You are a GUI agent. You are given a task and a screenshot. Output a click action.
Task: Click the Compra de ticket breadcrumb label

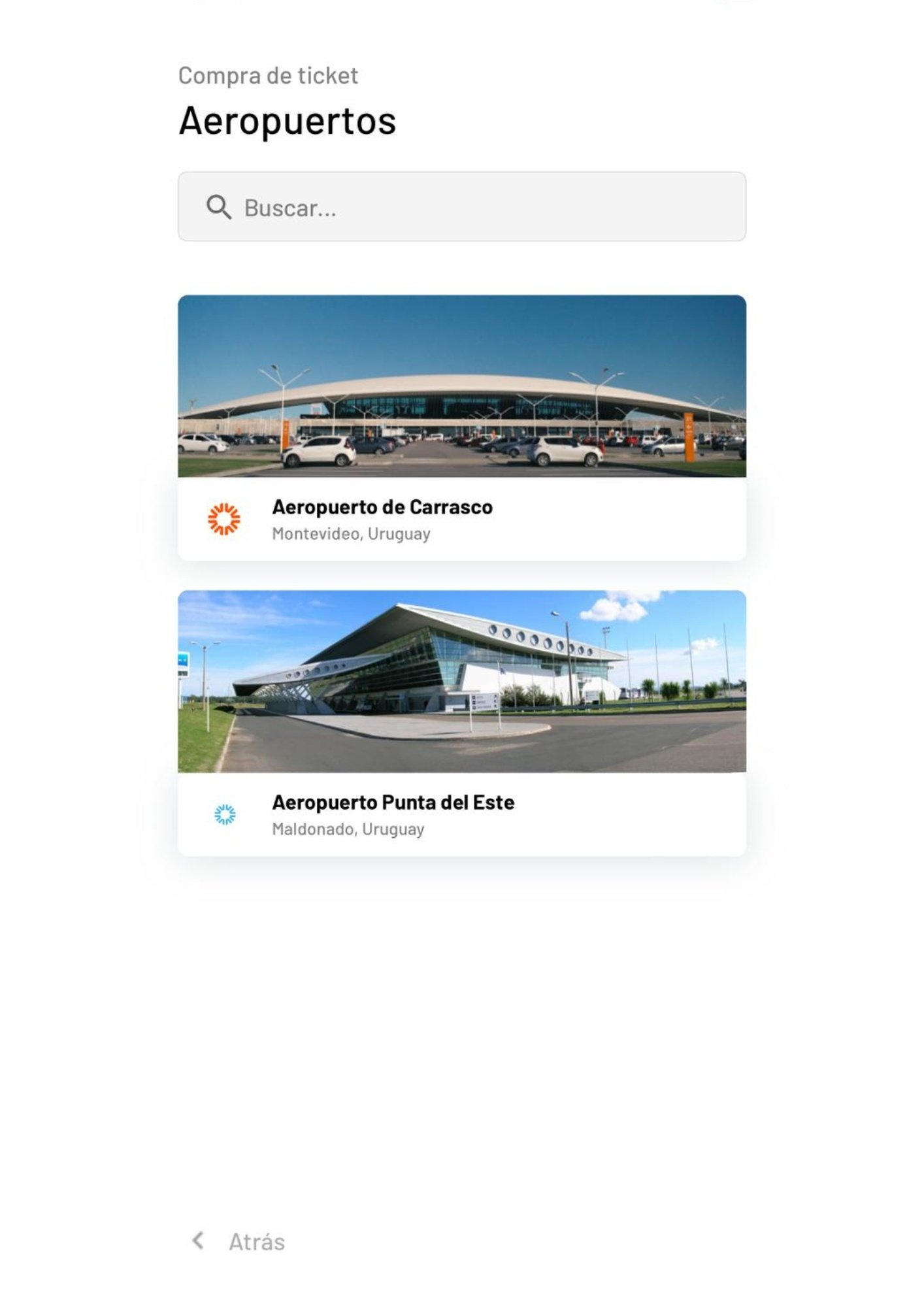click(x=269, y=75)
